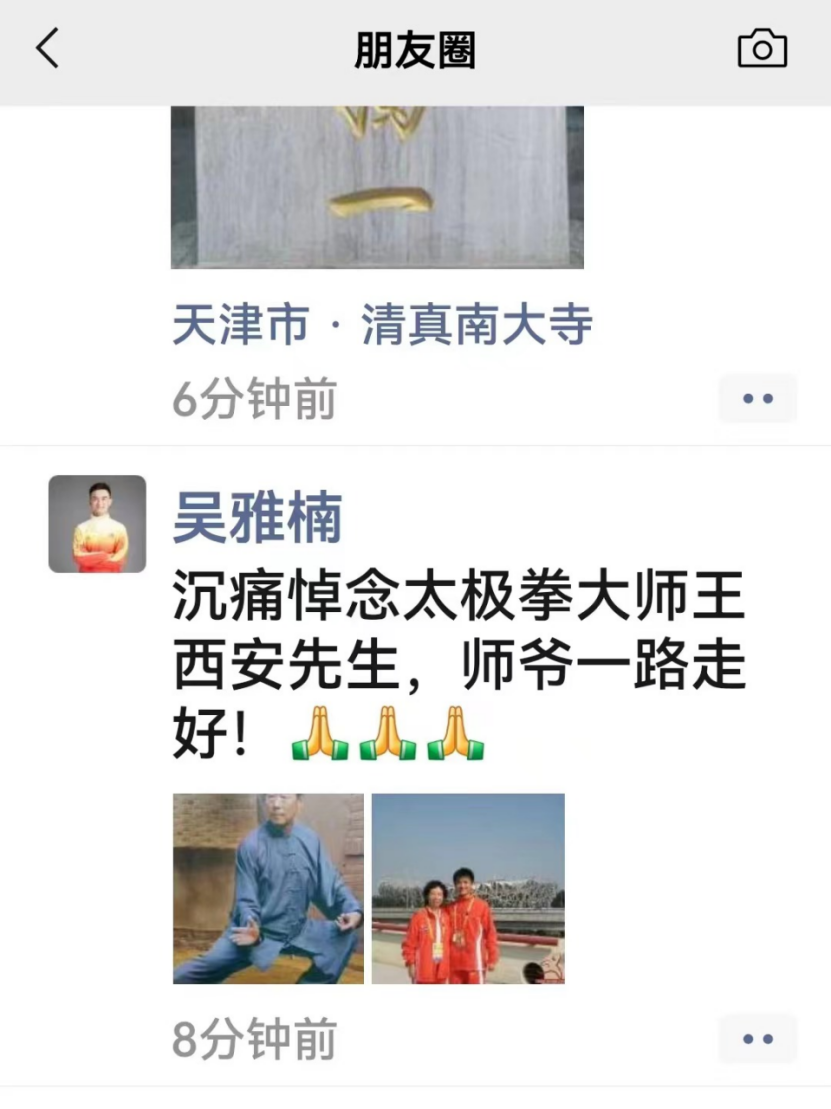The width and height of the screenshot is (831, 1109).
Task: Open like/comment menu on 6分钟前 post
Action: pos(757,399)
